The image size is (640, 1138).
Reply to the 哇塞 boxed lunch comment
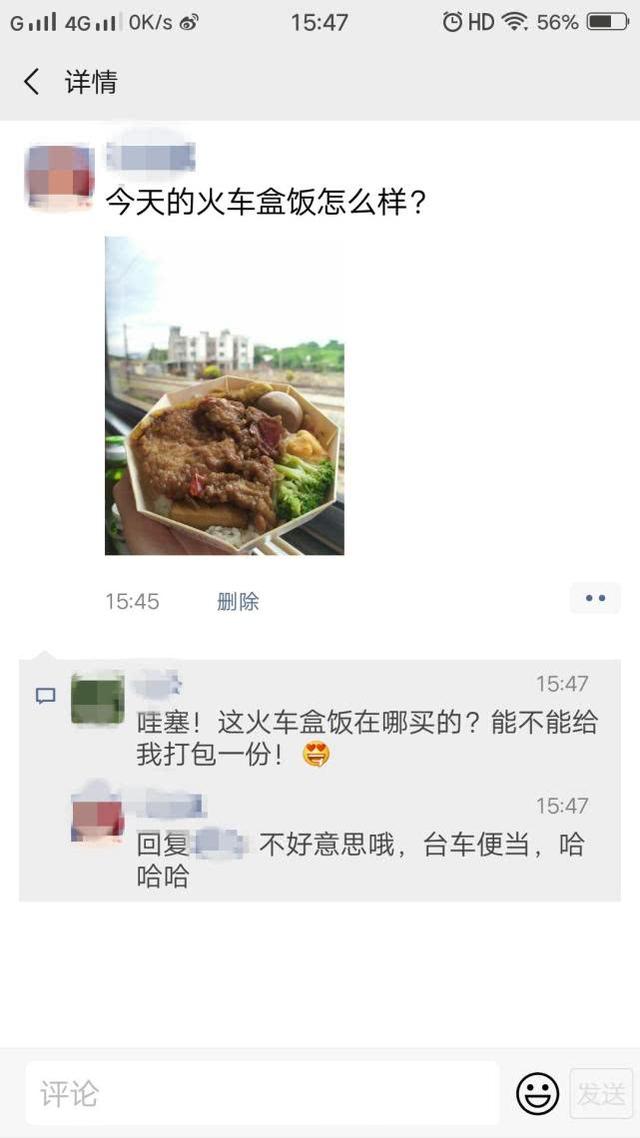tap(366, 738)
